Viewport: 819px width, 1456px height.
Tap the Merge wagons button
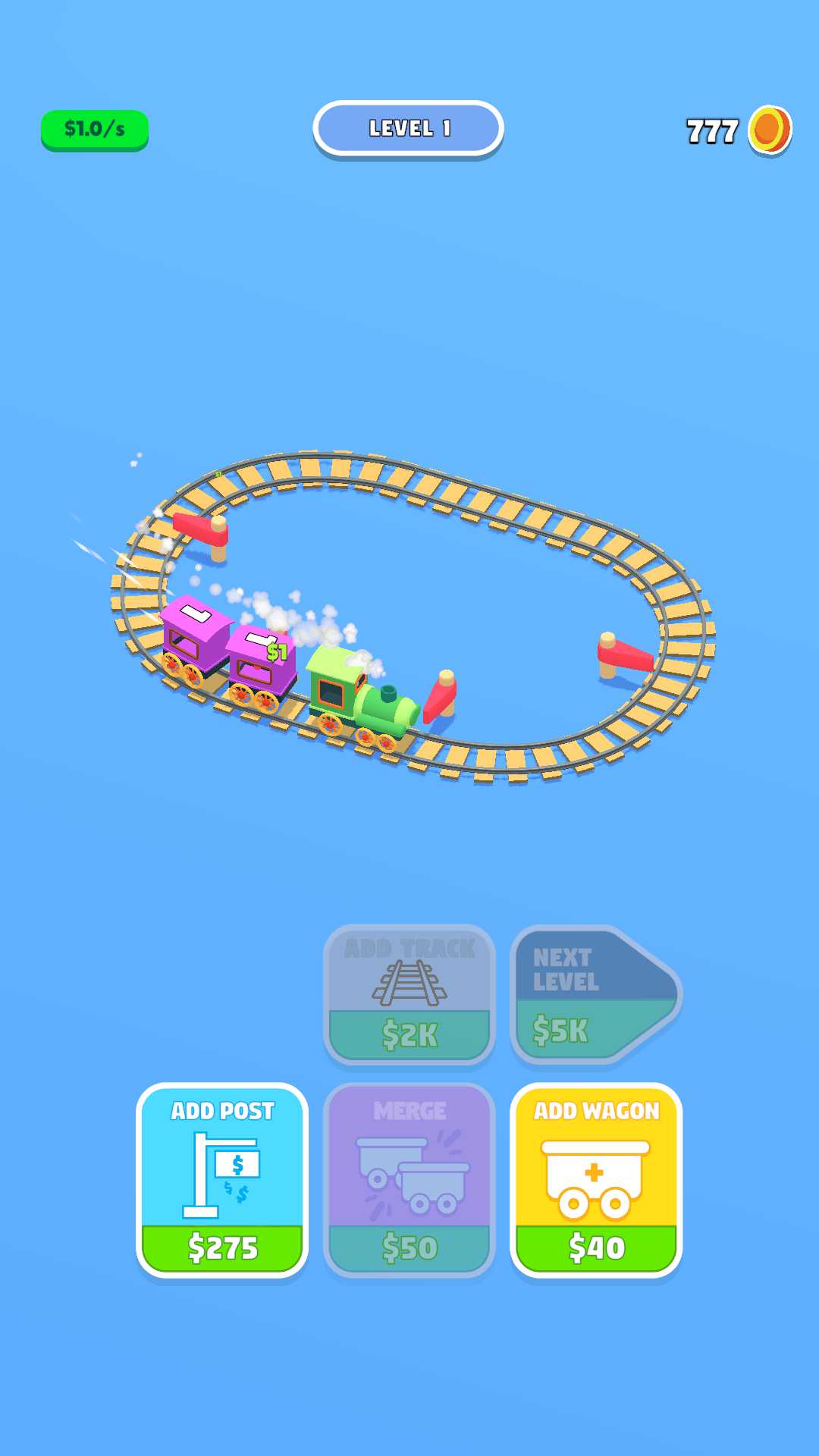[x=409, y=1180]
